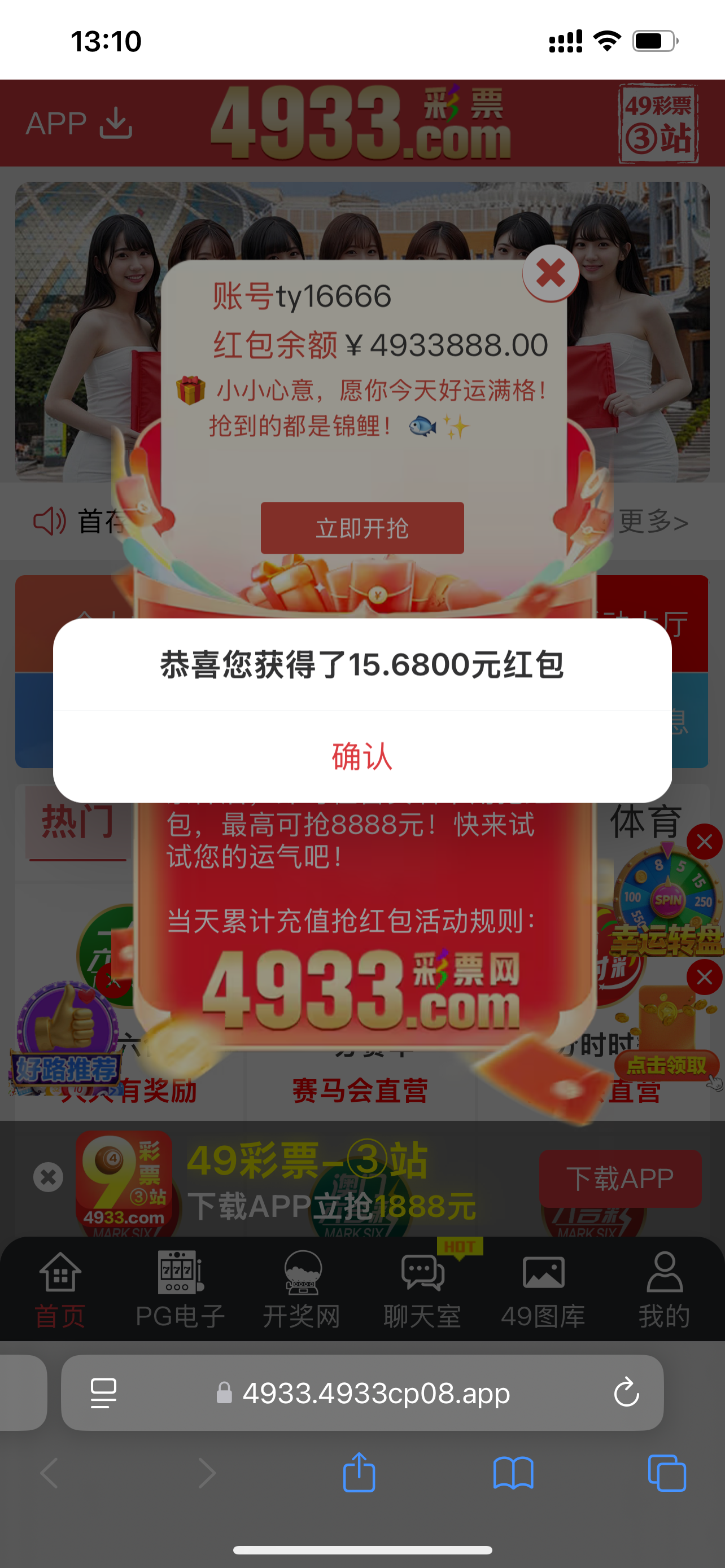725x1568 pixels.
Task: Close the bottom 49彩票 promo banner
Action: click(47, 1177)
